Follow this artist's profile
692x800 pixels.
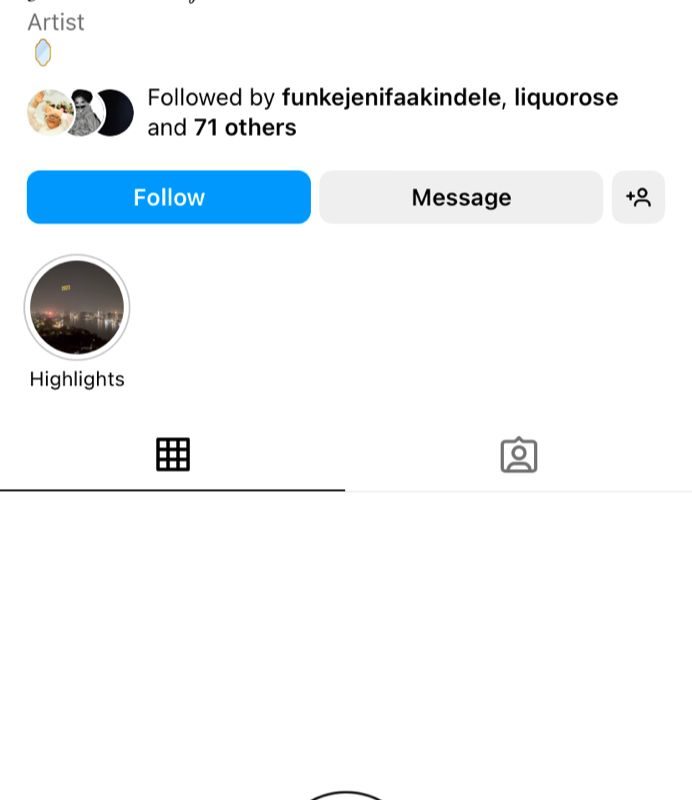pos(168,197)
